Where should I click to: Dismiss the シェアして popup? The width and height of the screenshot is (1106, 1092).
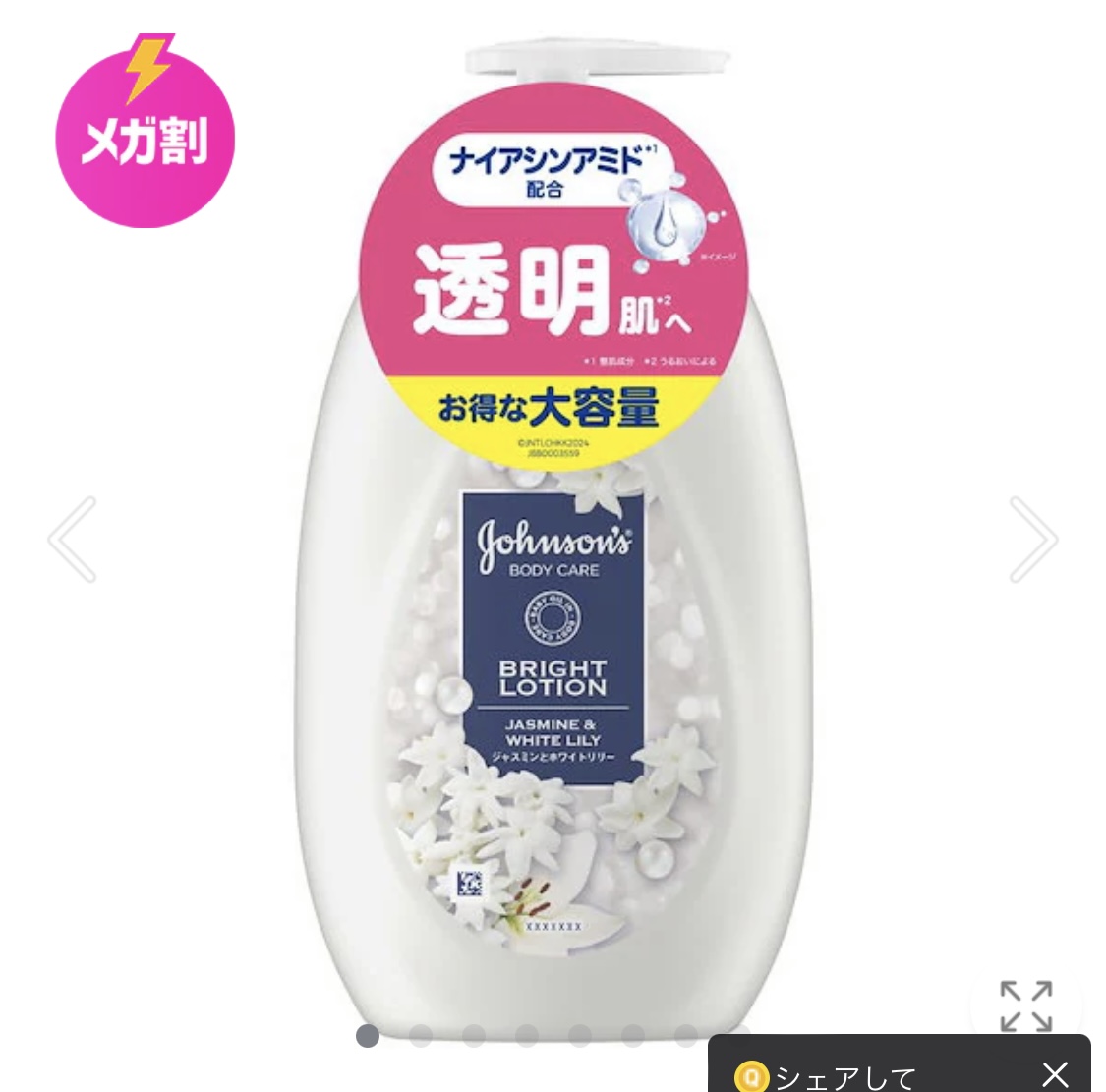pos(1055,1073)
